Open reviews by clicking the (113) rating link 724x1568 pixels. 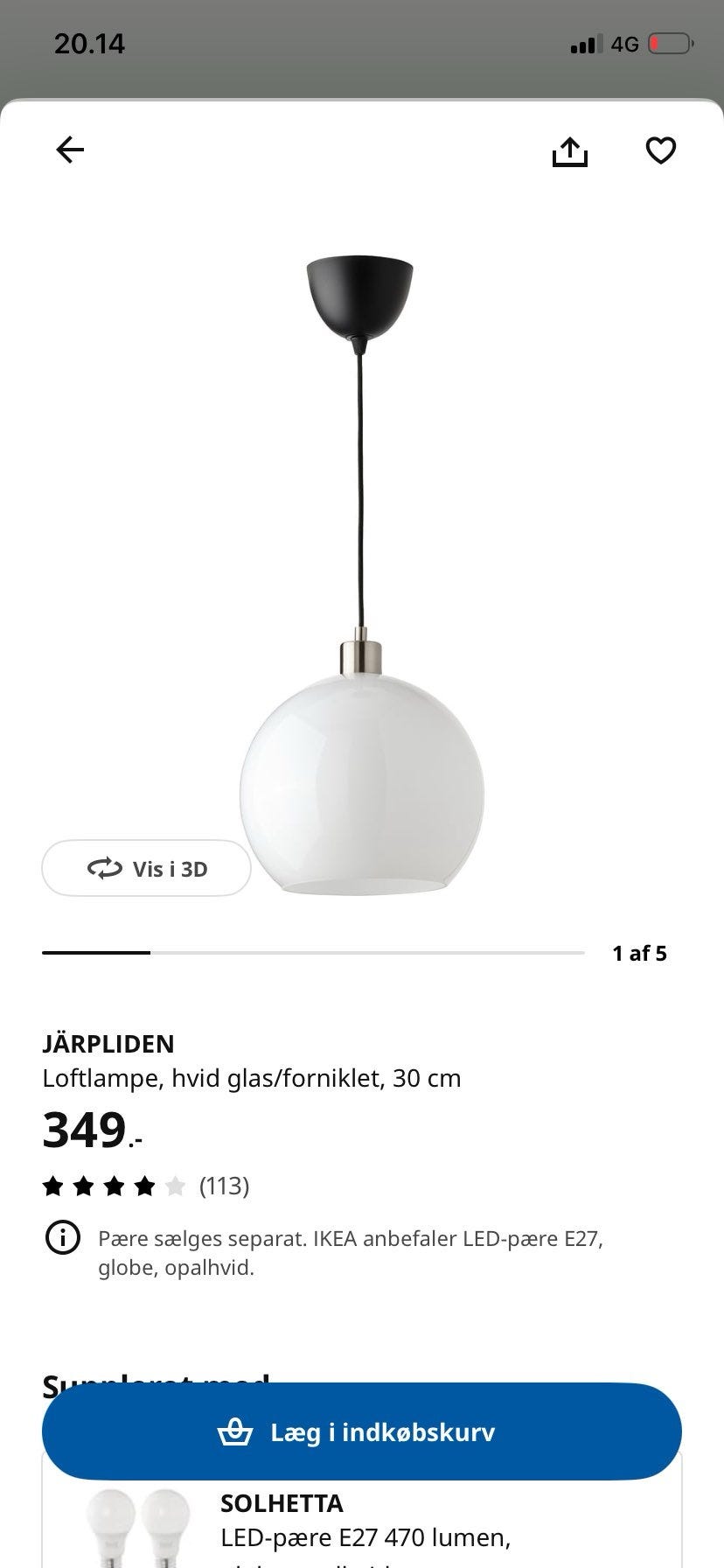tap(225, 1186)
